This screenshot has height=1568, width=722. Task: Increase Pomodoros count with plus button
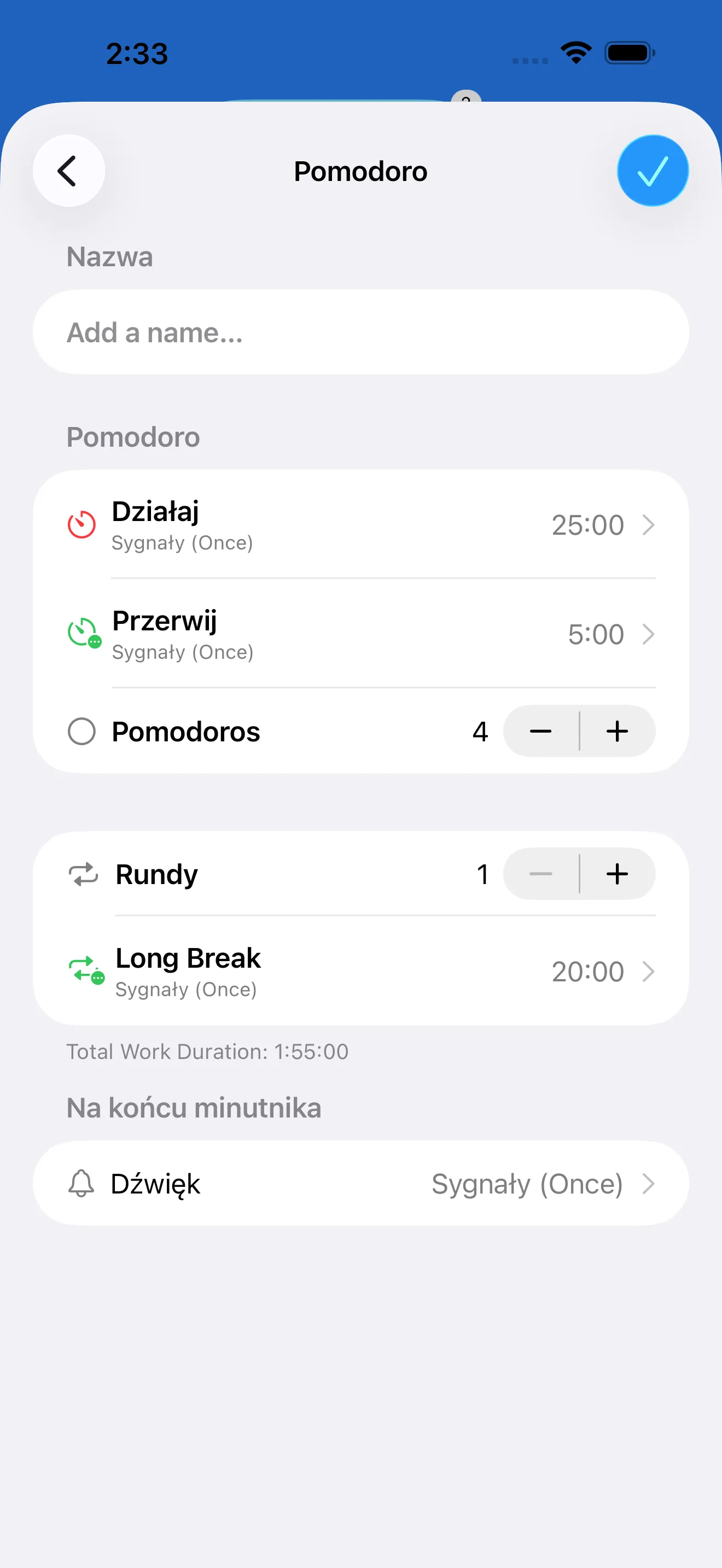coord(616,732)
